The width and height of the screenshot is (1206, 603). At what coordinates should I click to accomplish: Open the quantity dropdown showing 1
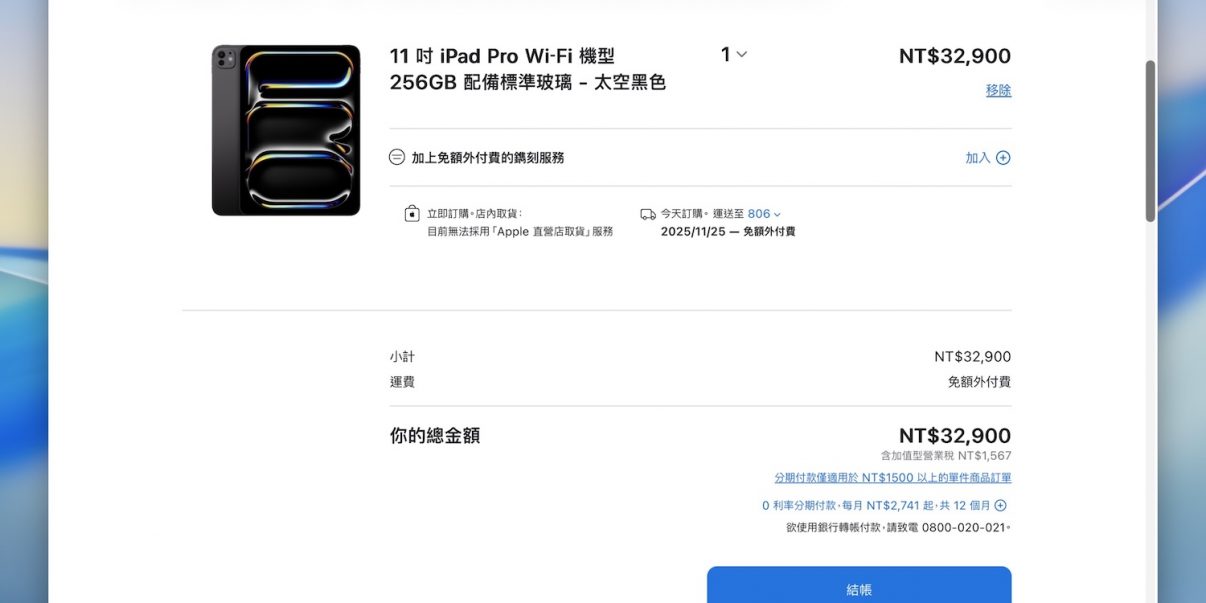[x=733, y=55]
